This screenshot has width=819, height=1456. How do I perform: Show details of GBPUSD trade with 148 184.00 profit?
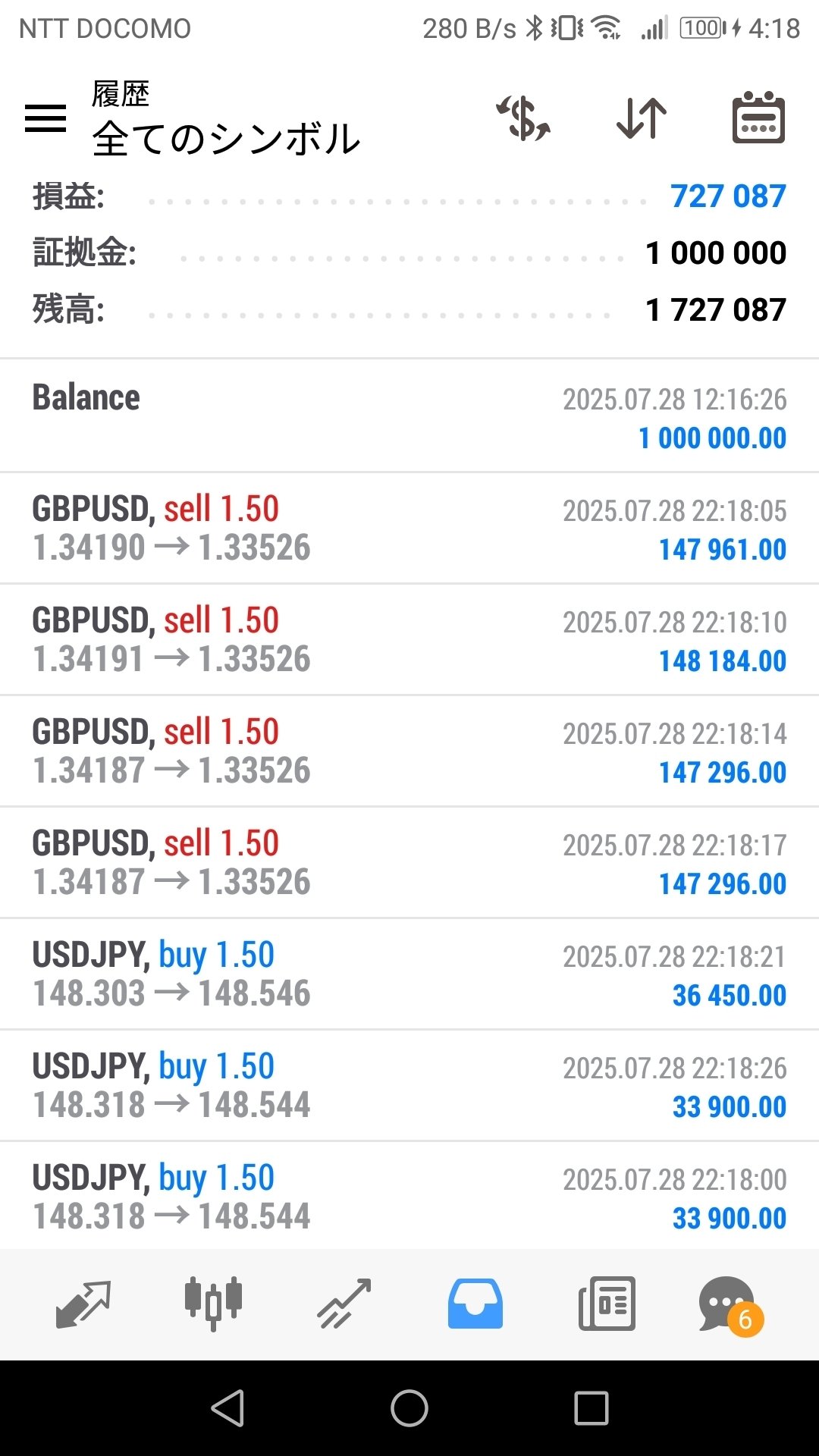point(409,639)
